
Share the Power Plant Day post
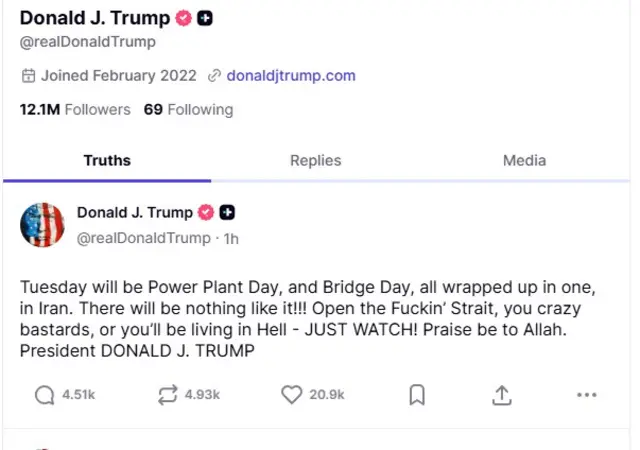click(502, 395)
